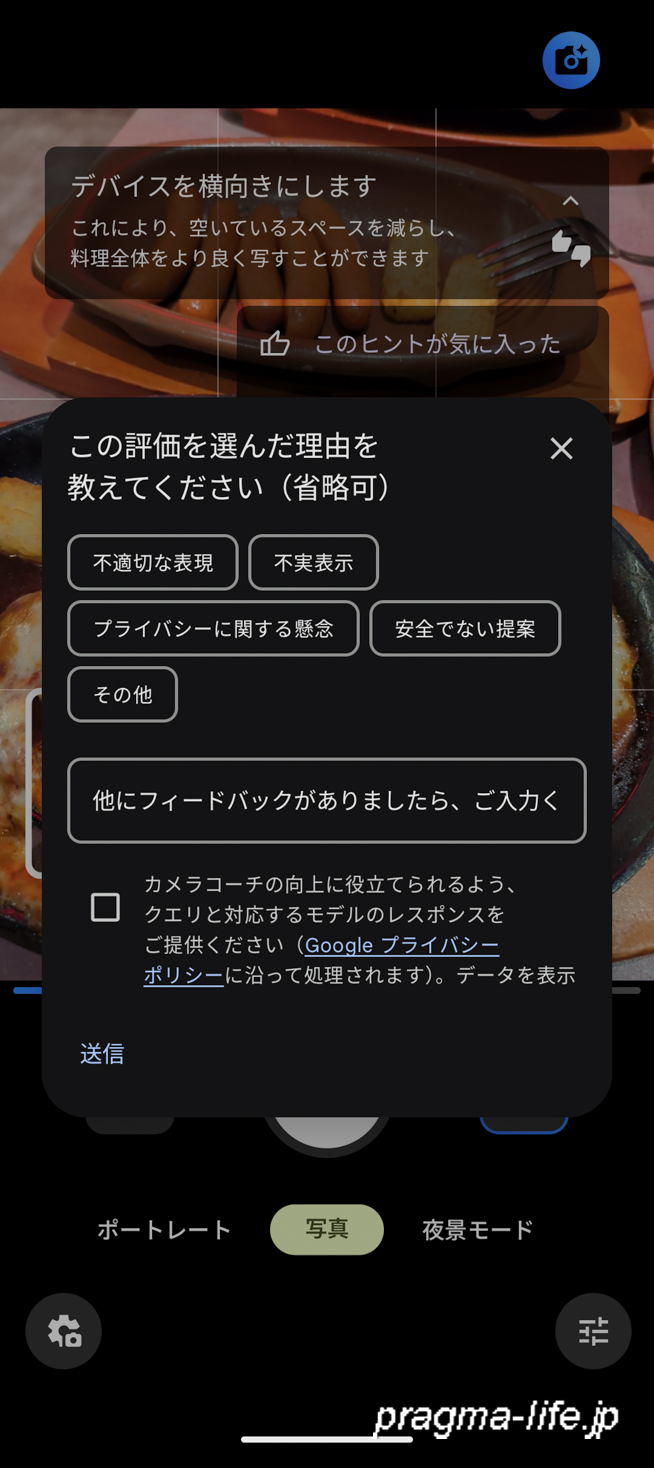Switch to ポートレート mode
The width and height of the screenshot is (654, 1468).
click(164, 1230)
